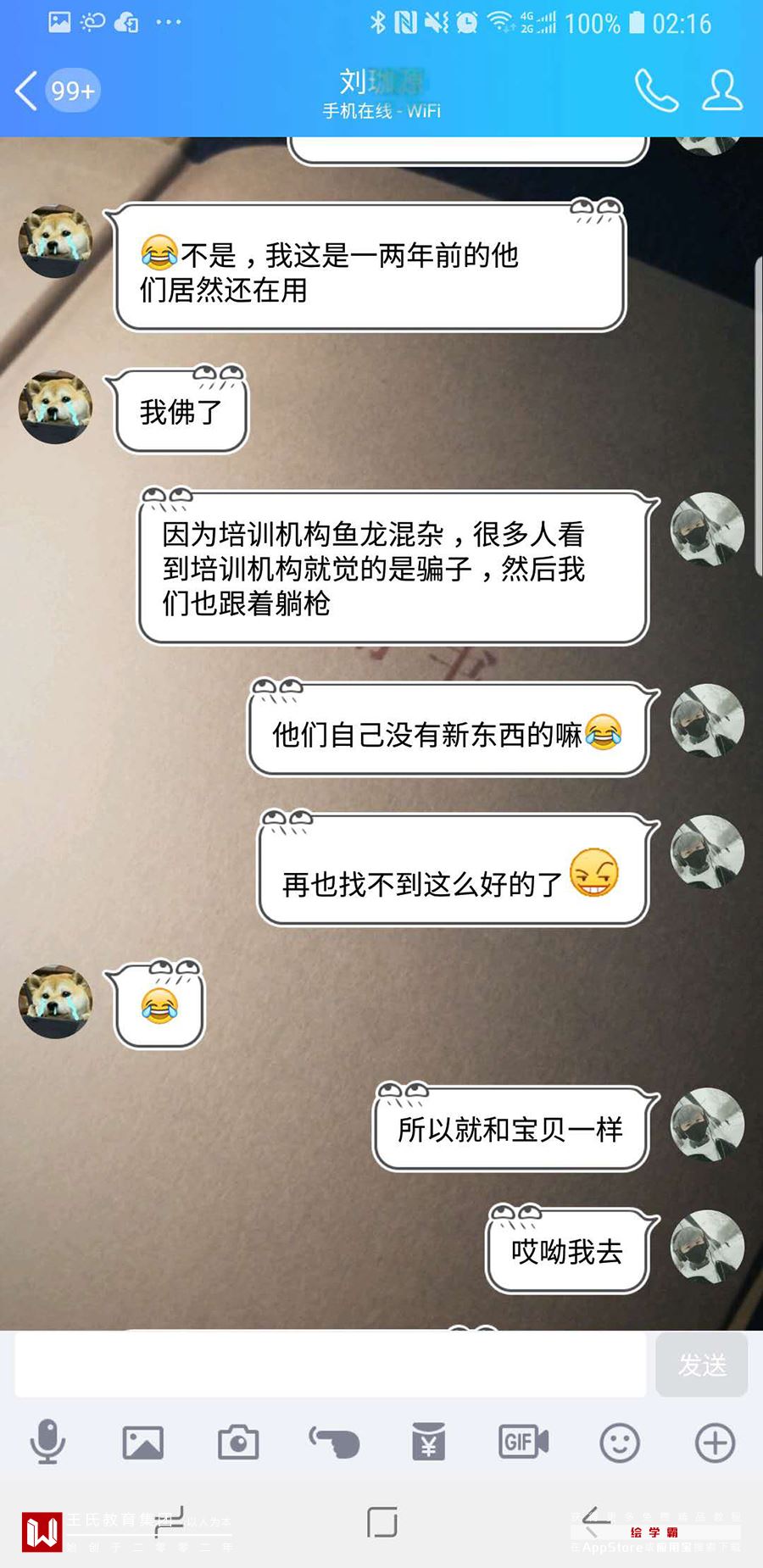Expand more options with plus icon
This screenshot has height=1568, width=763.
pos(715,1442)
